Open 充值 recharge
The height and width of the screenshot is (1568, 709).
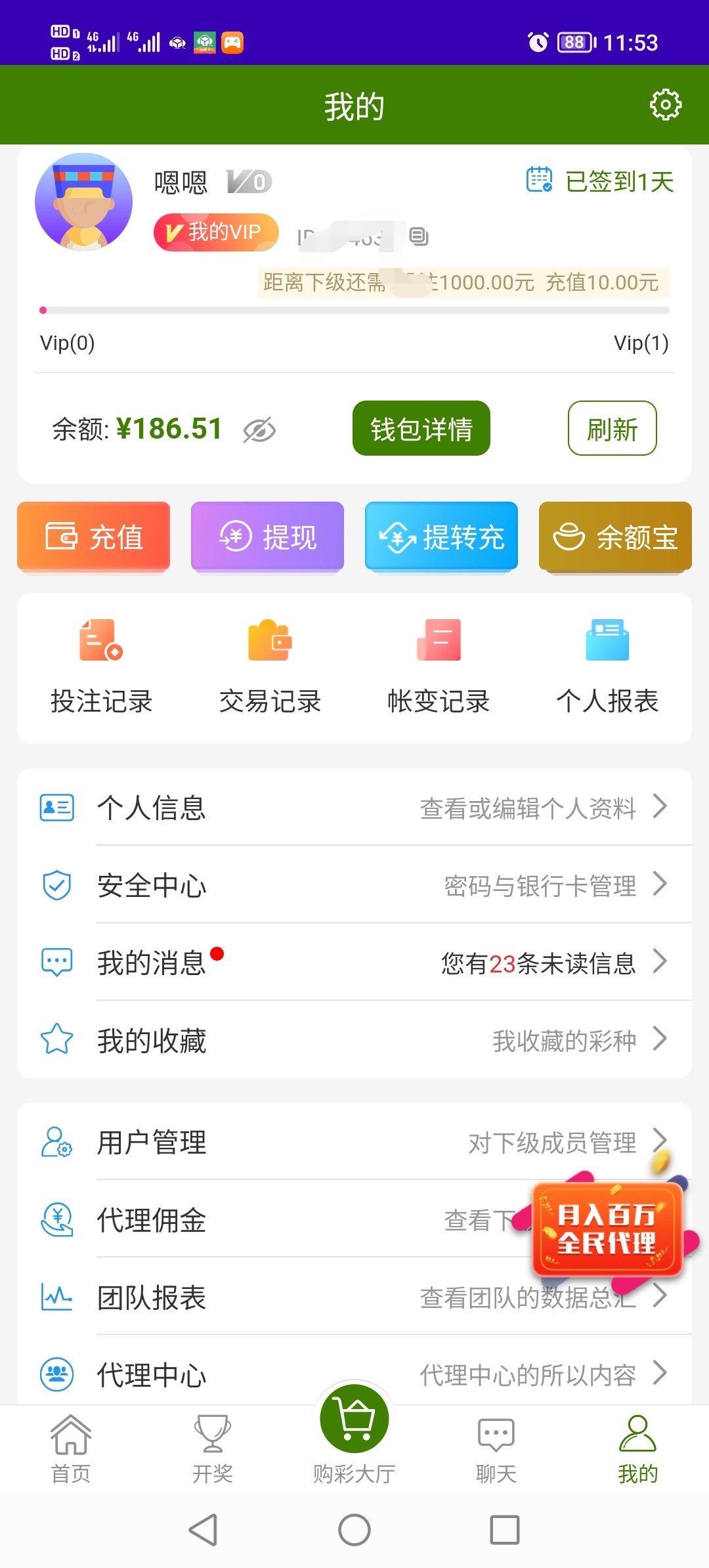(93, 536)
